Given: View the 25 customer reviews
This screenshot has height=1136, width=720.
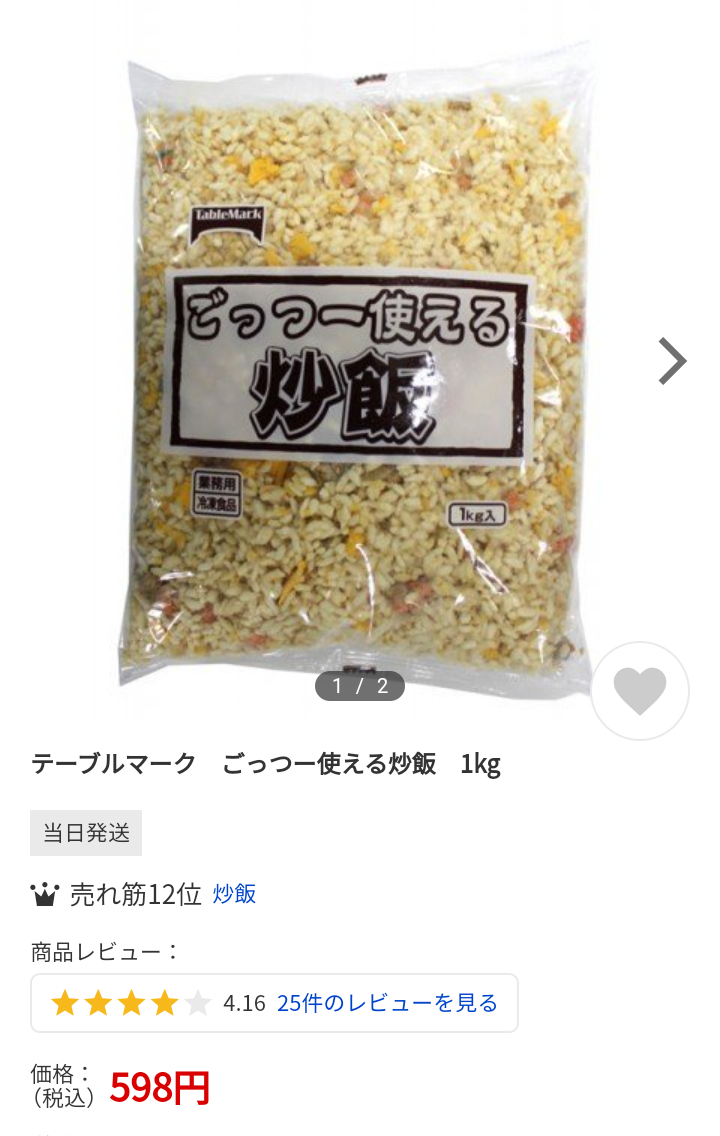Looking at the screenshot, I should point(387,1003).
